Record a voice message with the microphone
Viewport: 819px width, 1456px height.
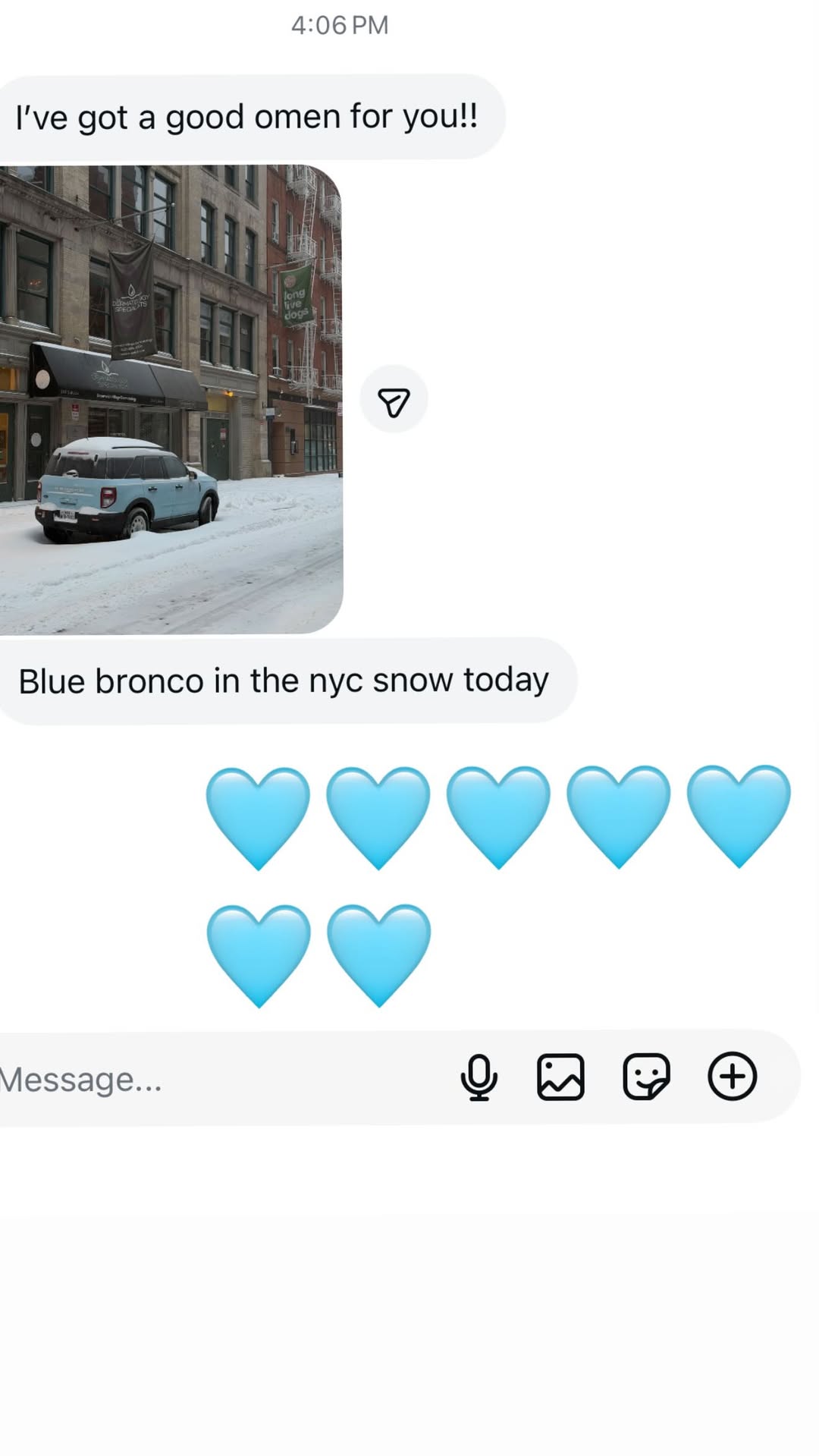479,1077
